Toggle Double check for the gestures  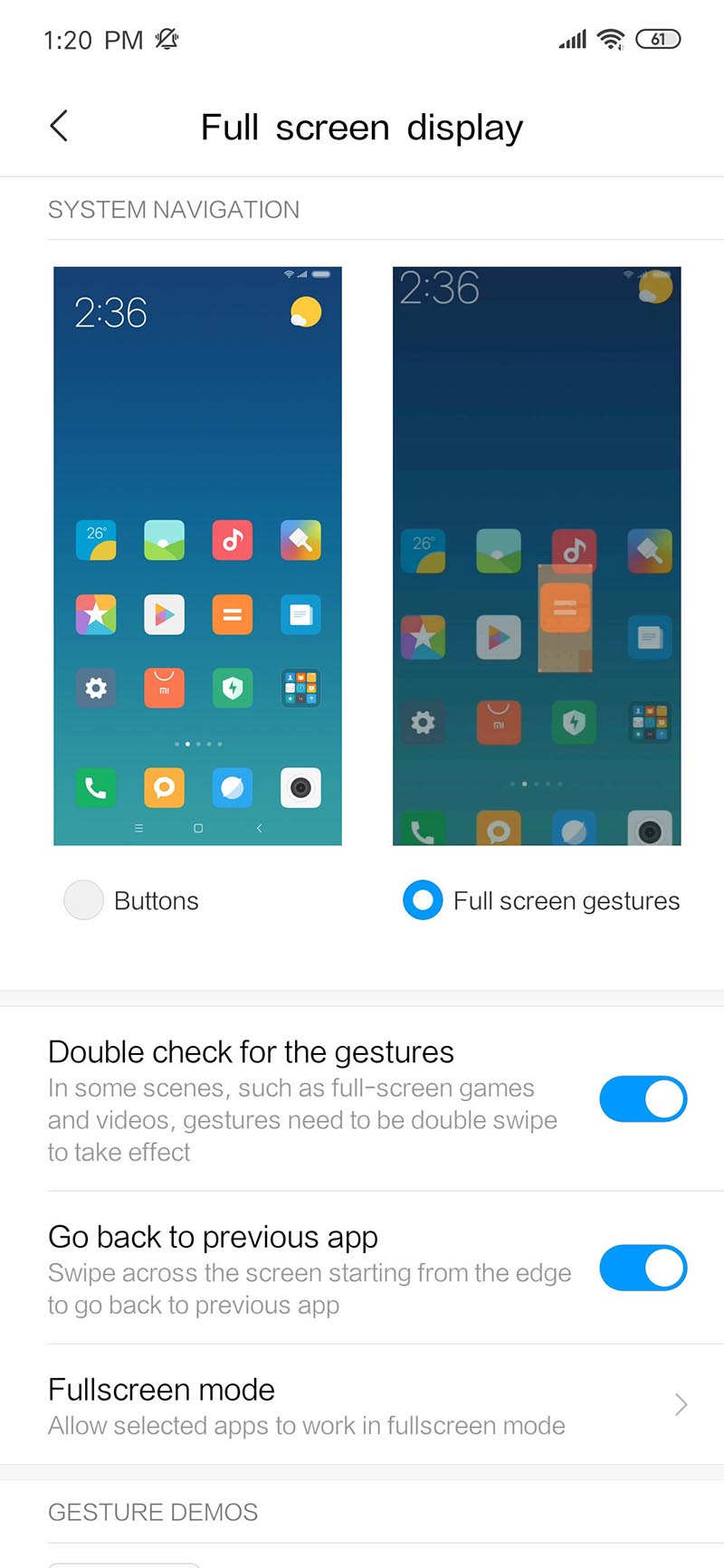643,1099
